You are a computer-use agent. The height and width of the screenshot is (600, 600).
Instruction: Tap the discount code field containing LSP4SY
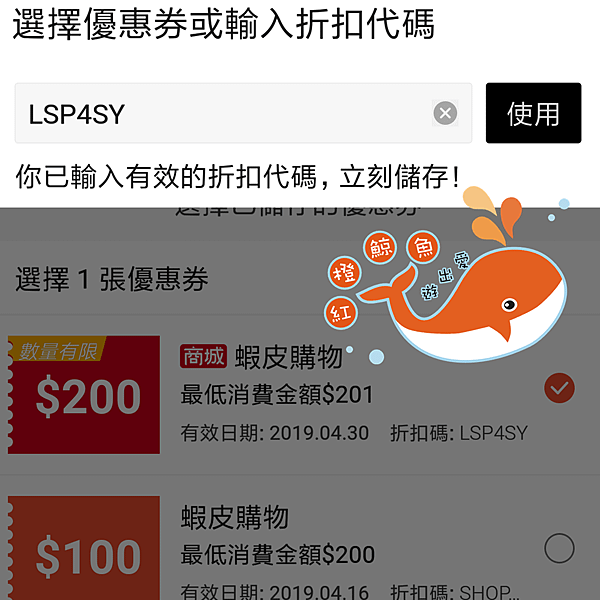pos(220,114)
